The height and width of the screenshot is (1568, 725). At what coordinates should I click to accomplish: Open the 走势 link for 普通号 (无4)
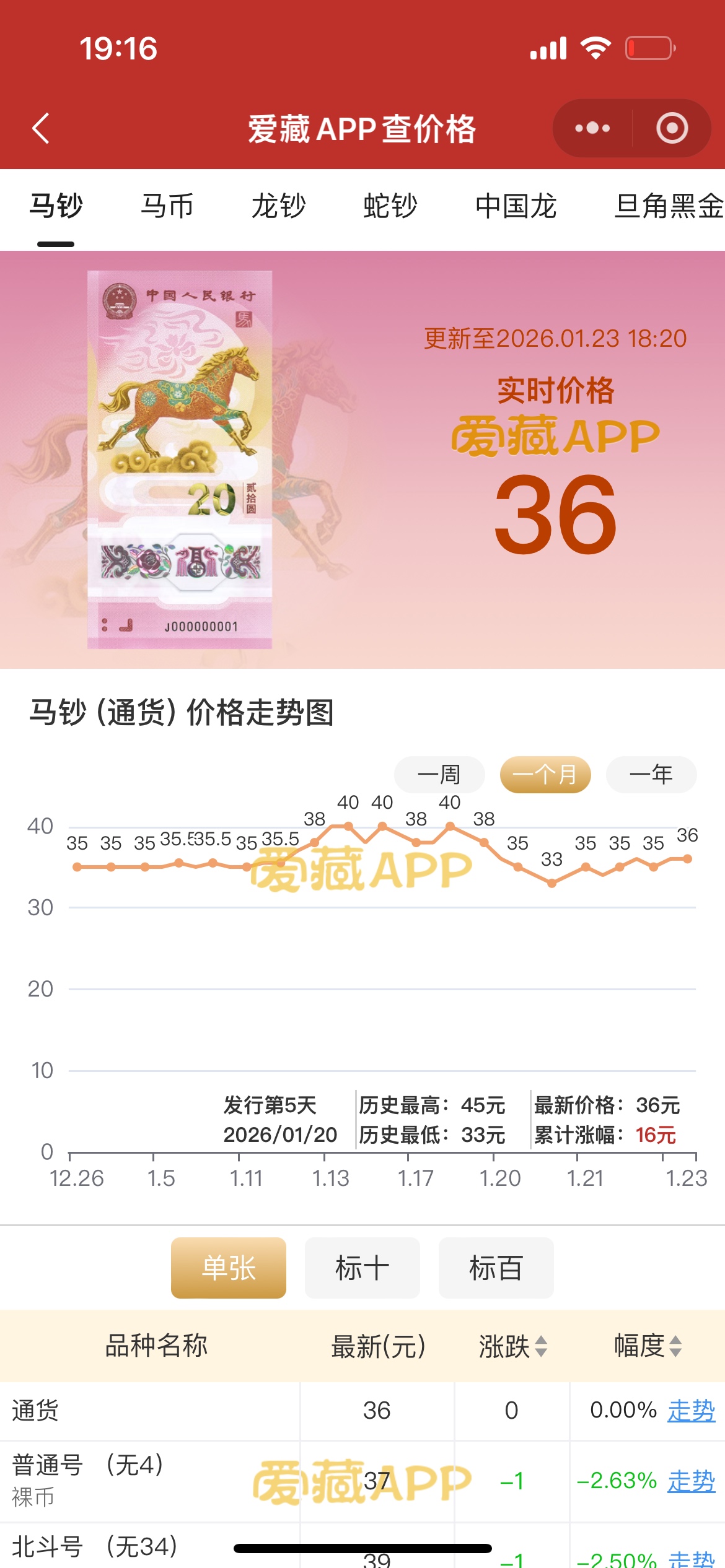[691, 1481]
